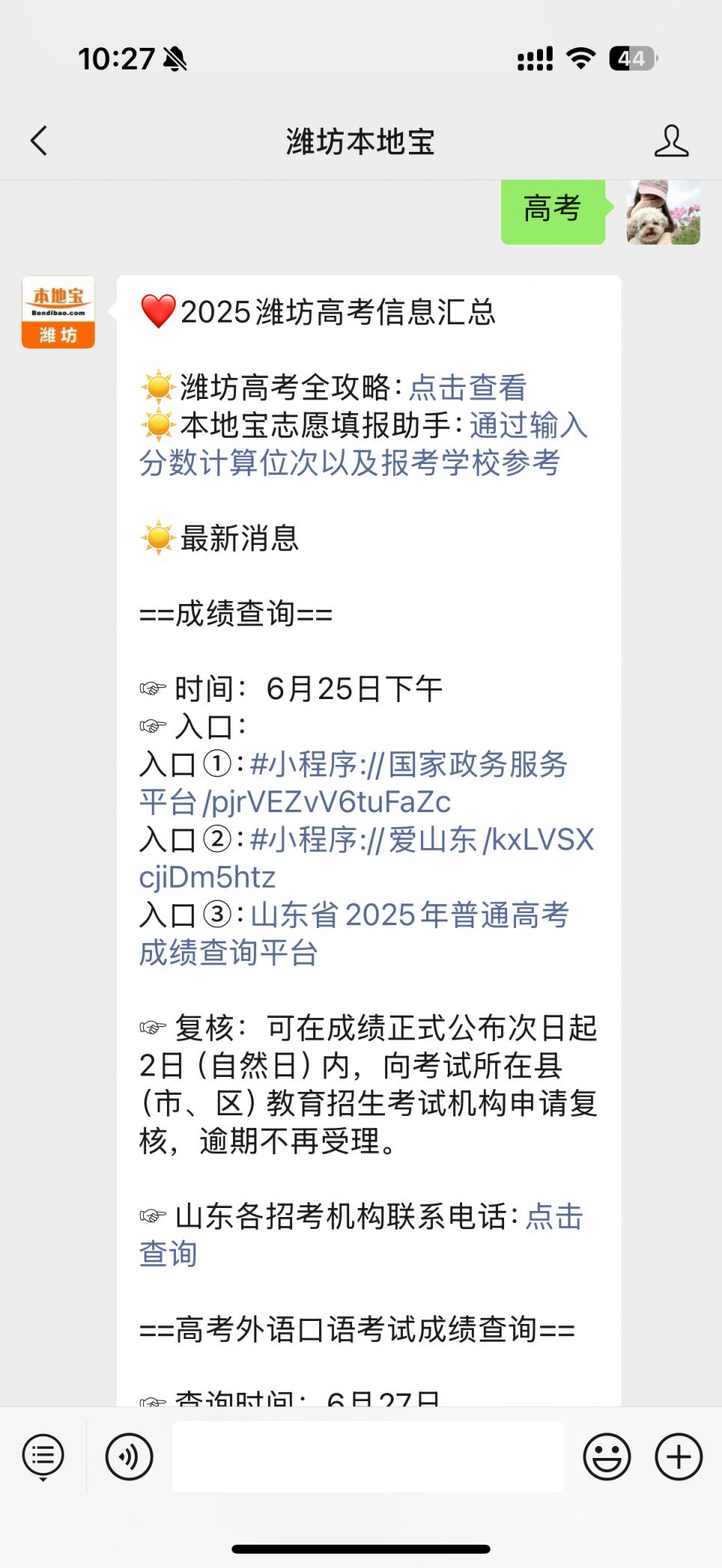This screenshot has width=722, height=1568.
Task: Switch to the account menu keyboard toggle
Action: pos(43,1456)
